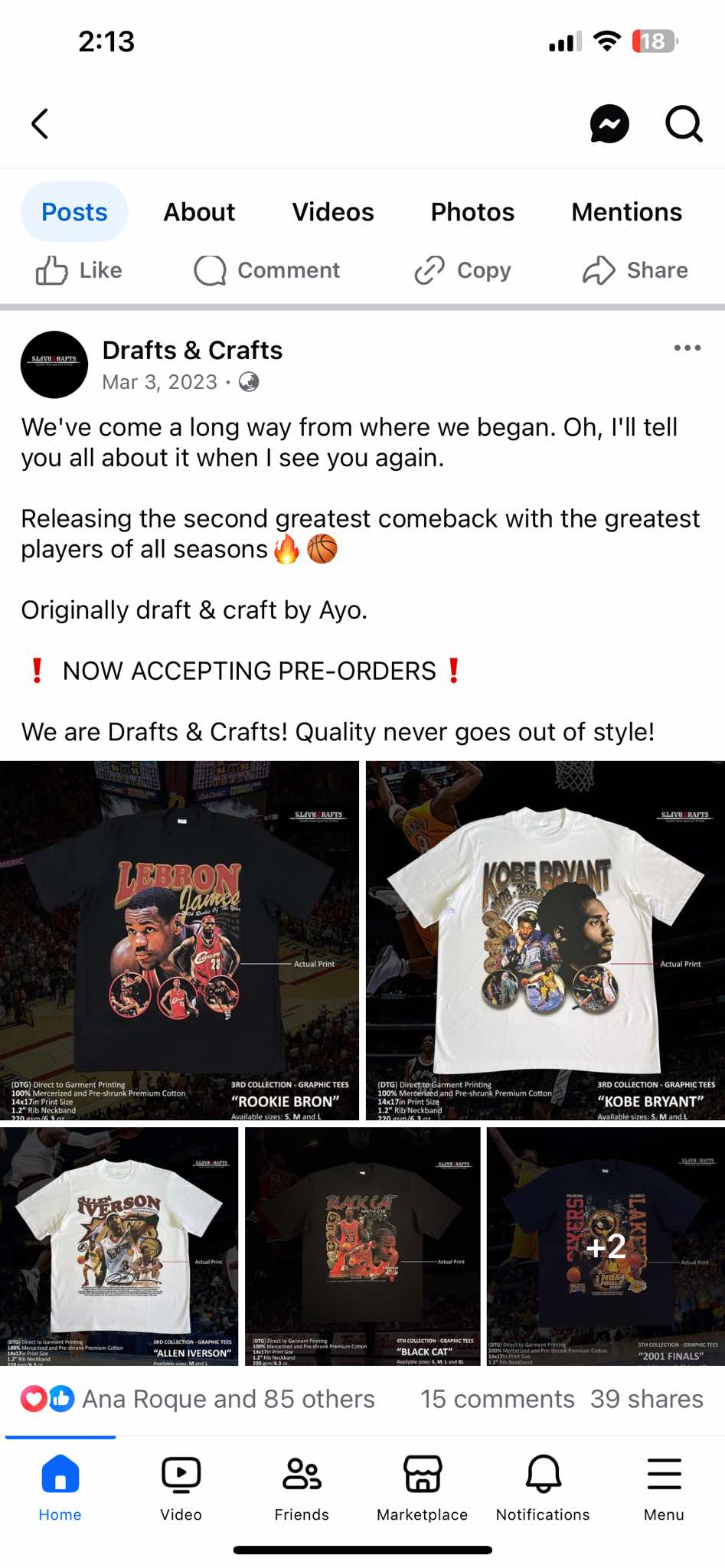View the Mentions tab
Viewport: 725px width, 1568px height.
tap(626, 212)
